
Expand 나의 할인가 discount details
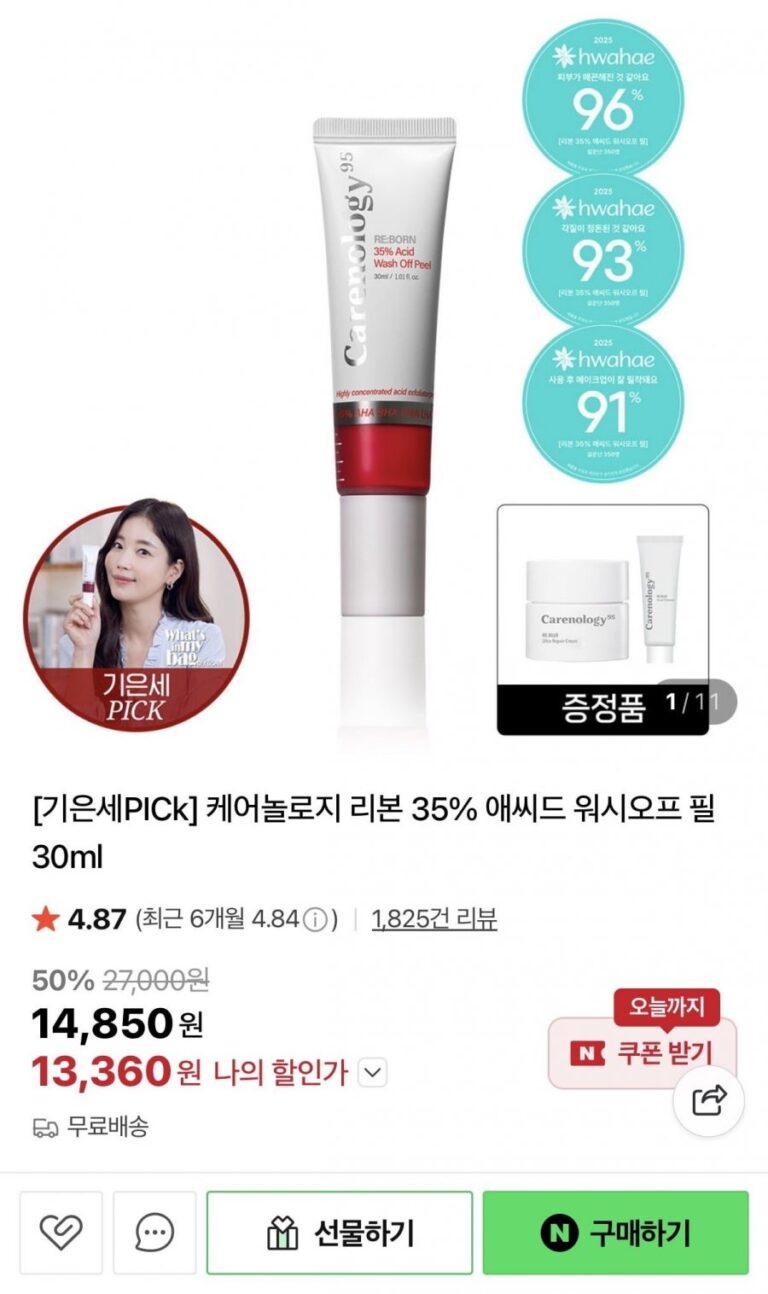pos(372,1073)
